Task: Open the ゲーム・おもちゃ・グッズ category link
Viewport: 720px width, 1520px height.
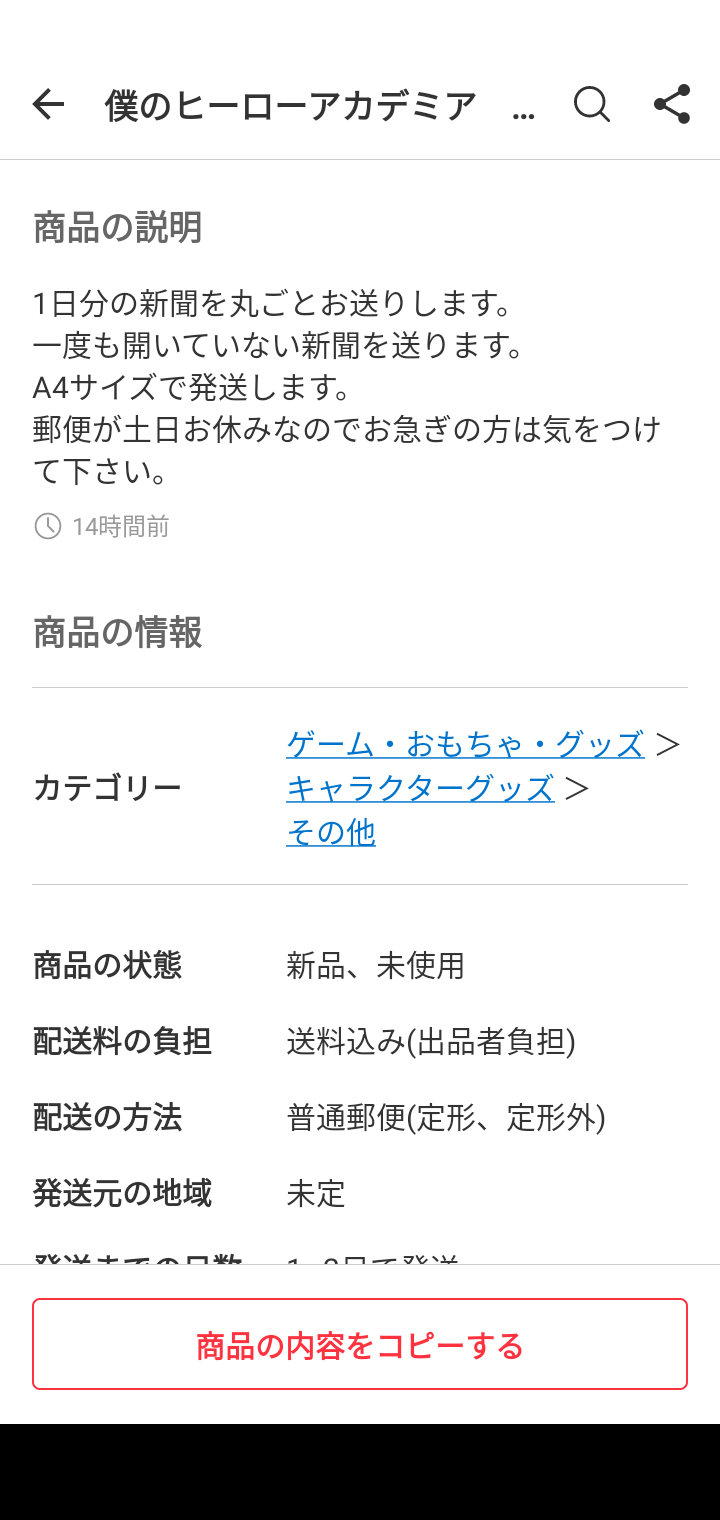Action: (x=465, y=744)
